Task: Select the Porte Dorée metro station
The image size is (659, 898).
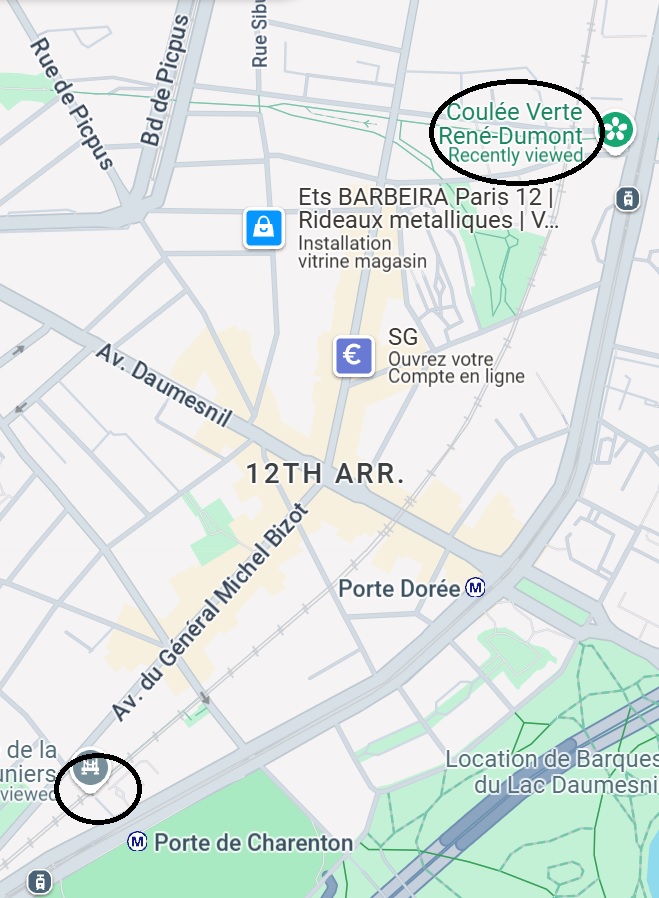Action: [x=476, y=588]
